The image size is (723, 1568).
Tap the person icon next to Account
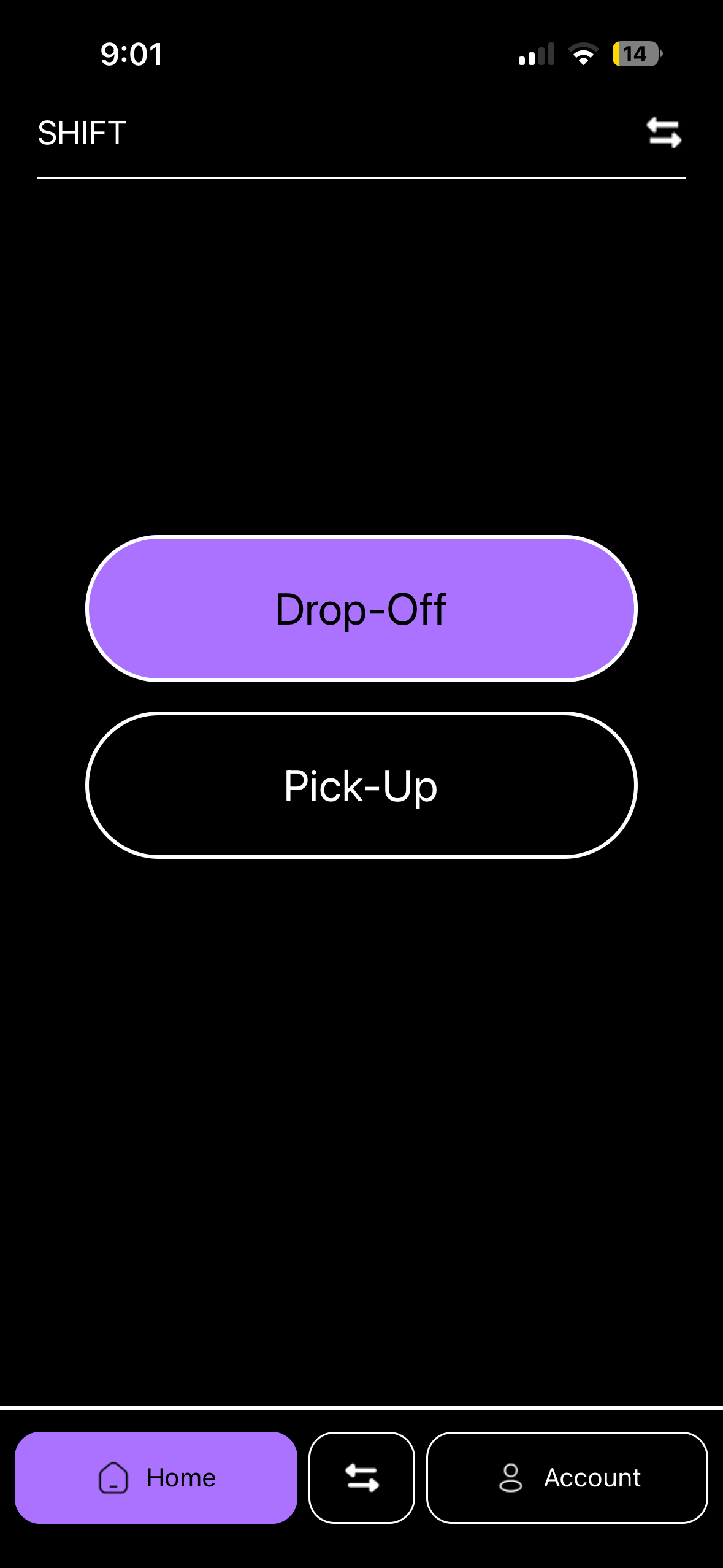511,1478
